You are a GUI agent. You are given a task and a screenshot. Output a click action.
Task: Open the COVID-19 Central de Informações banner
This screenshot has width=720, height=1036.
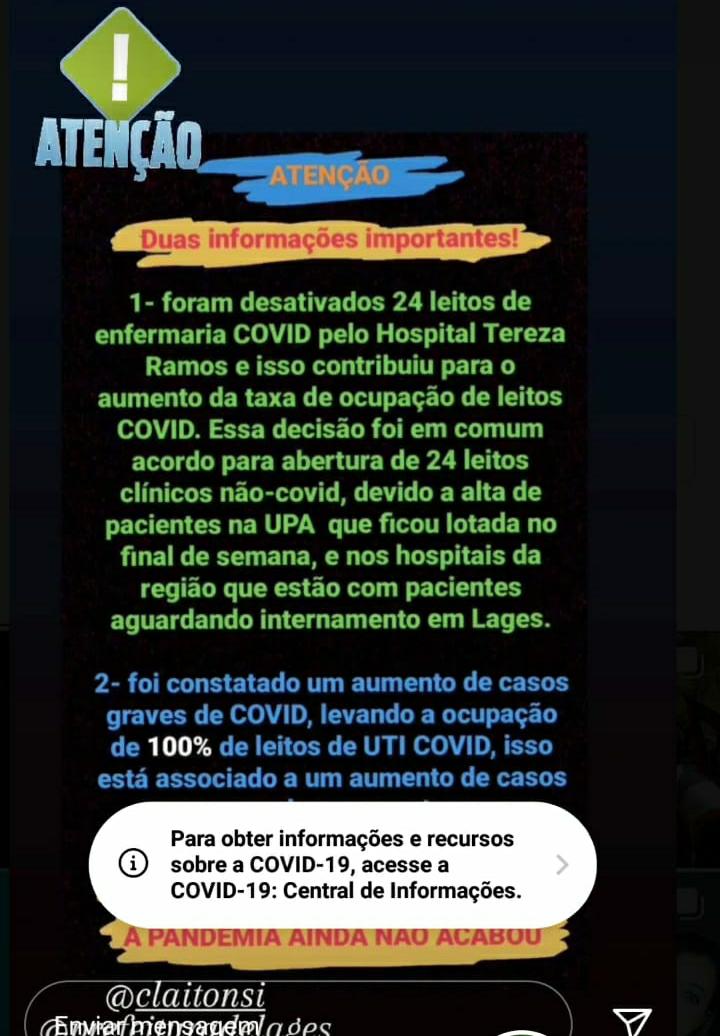(343, 865)
